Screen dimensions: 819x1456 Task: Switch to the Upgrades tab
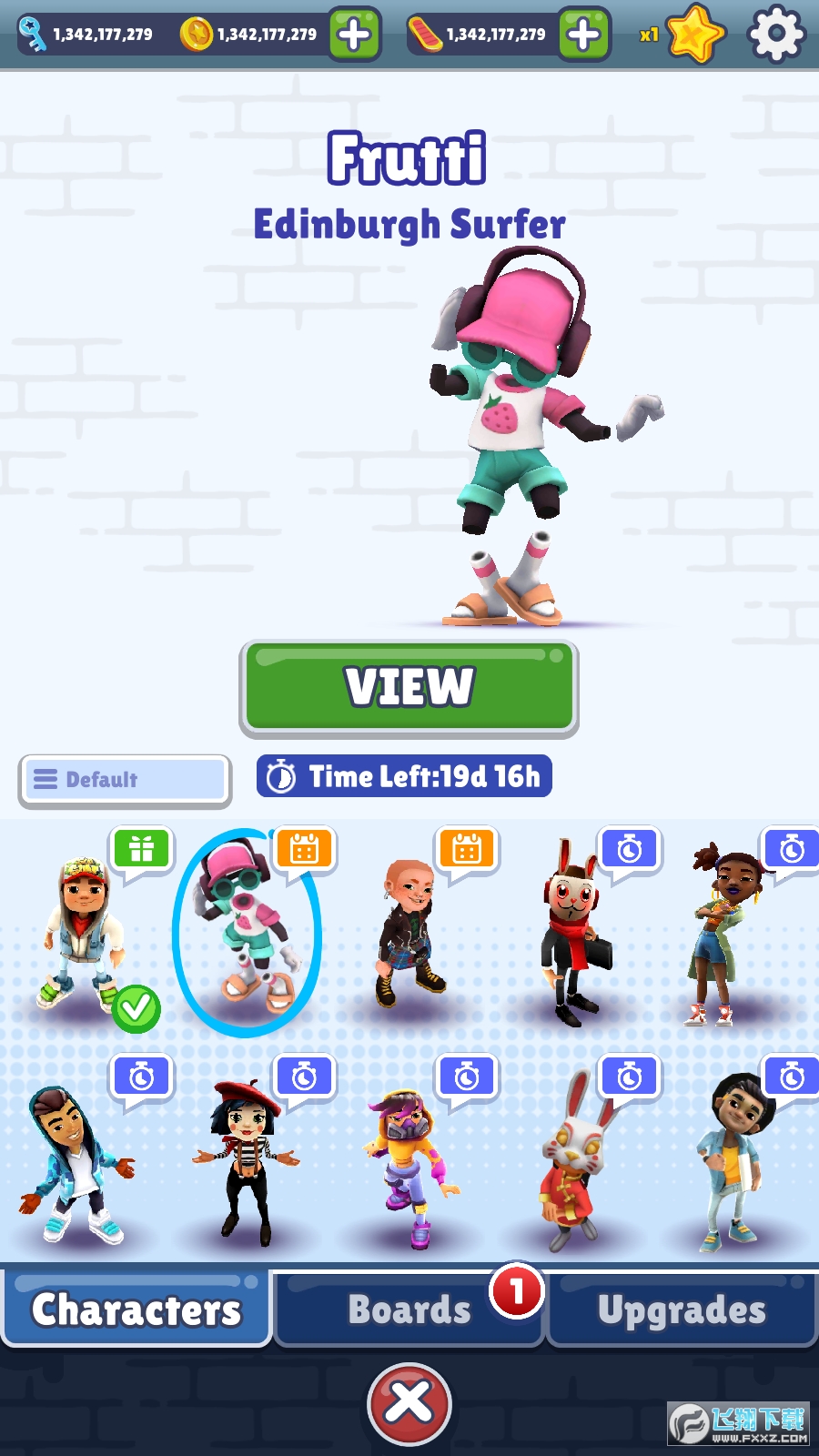682,1309
